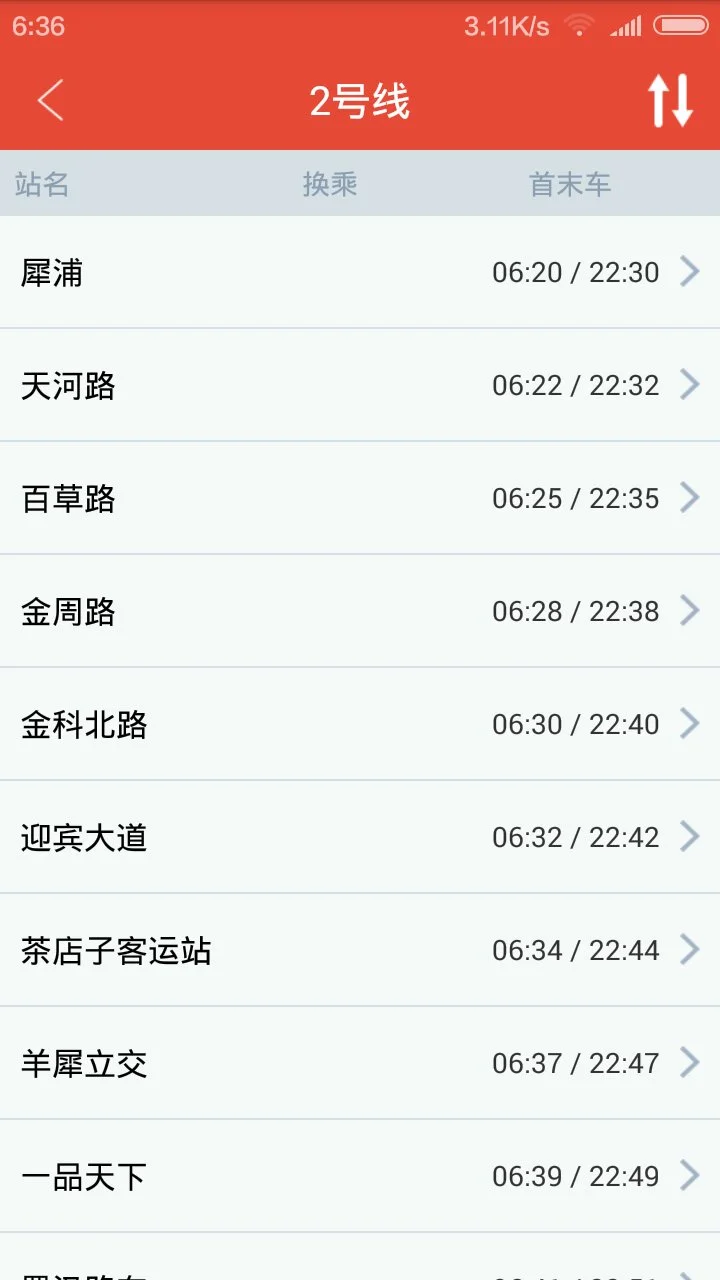720x1280 pixels.
Task: Tap the 06:20 / 22:30 time for 犀浦
Action: click(575, 271)
